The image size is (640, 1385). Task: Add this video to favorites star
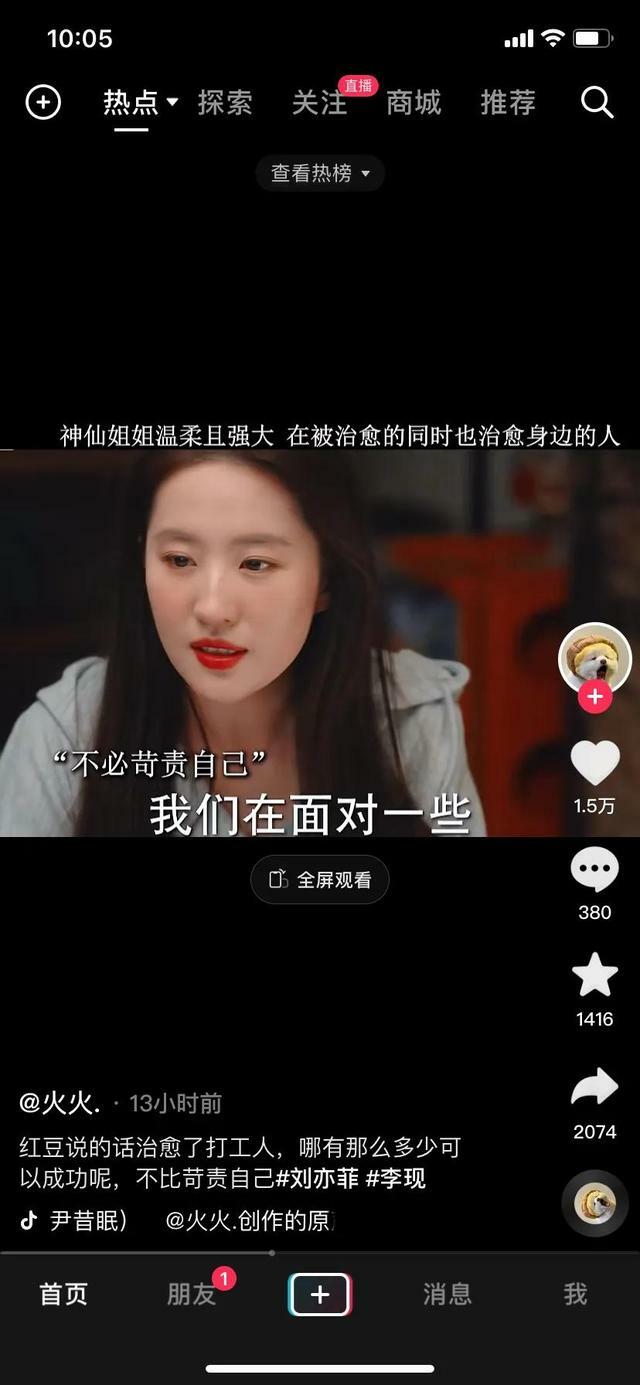pos(595,975)
